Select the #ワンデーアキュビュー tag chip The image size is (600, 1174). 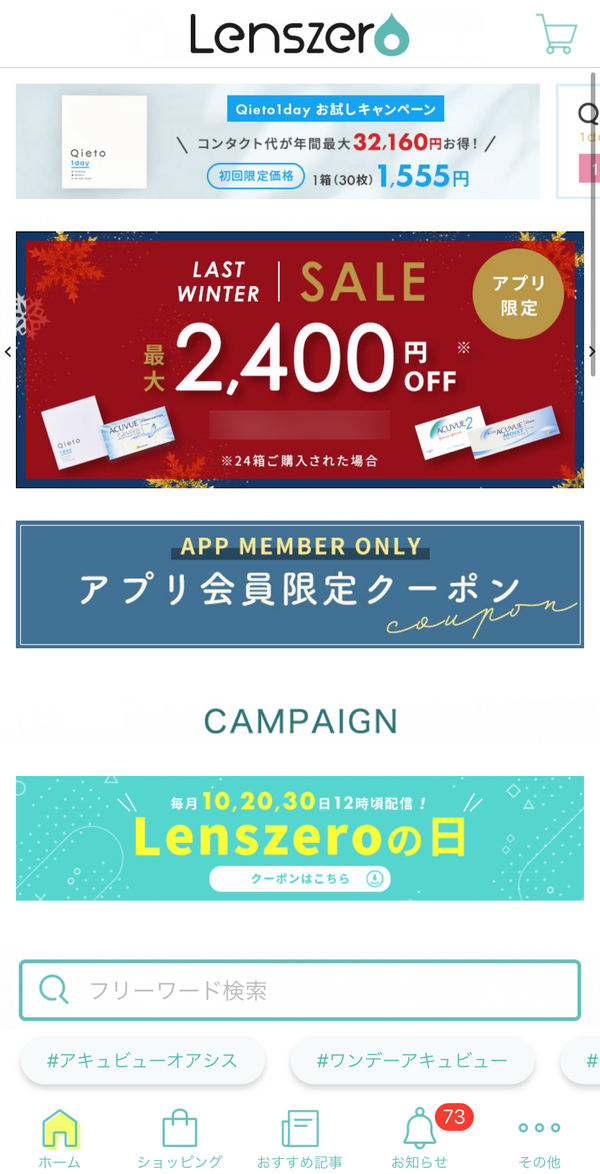412,1060
